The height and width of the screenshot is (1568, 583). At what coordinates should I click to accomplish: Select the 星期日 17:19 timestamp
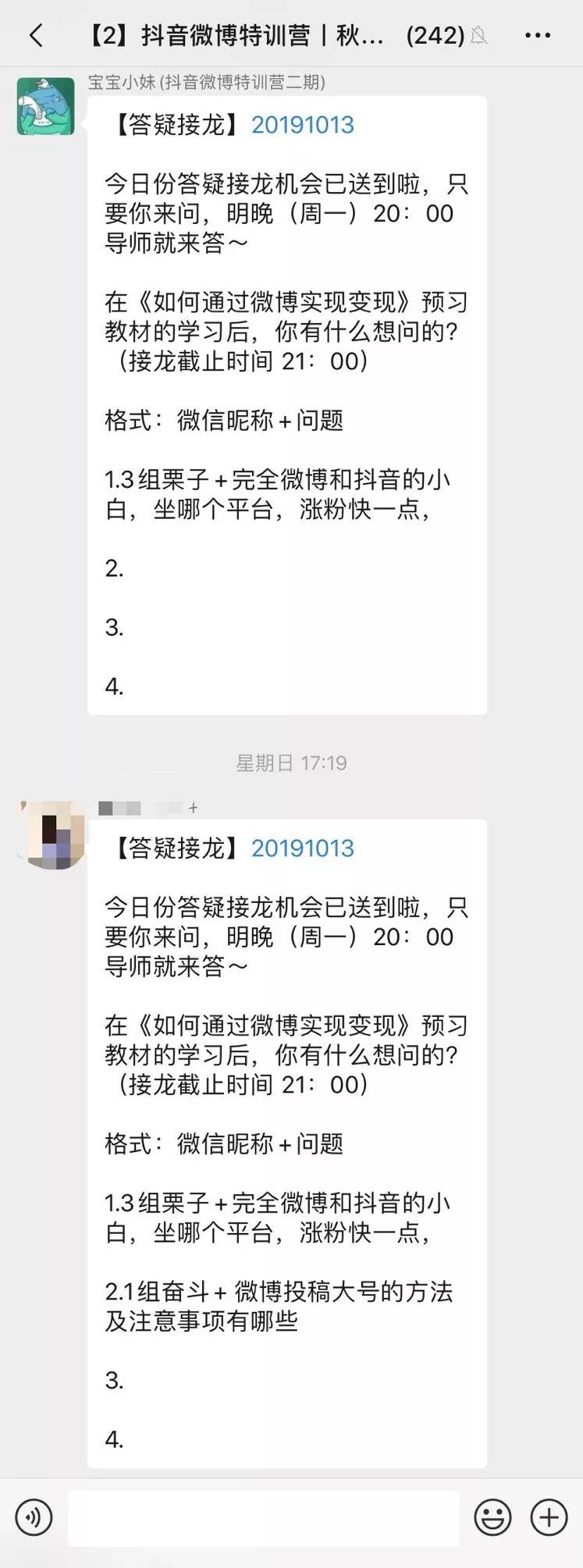[291, 764]
